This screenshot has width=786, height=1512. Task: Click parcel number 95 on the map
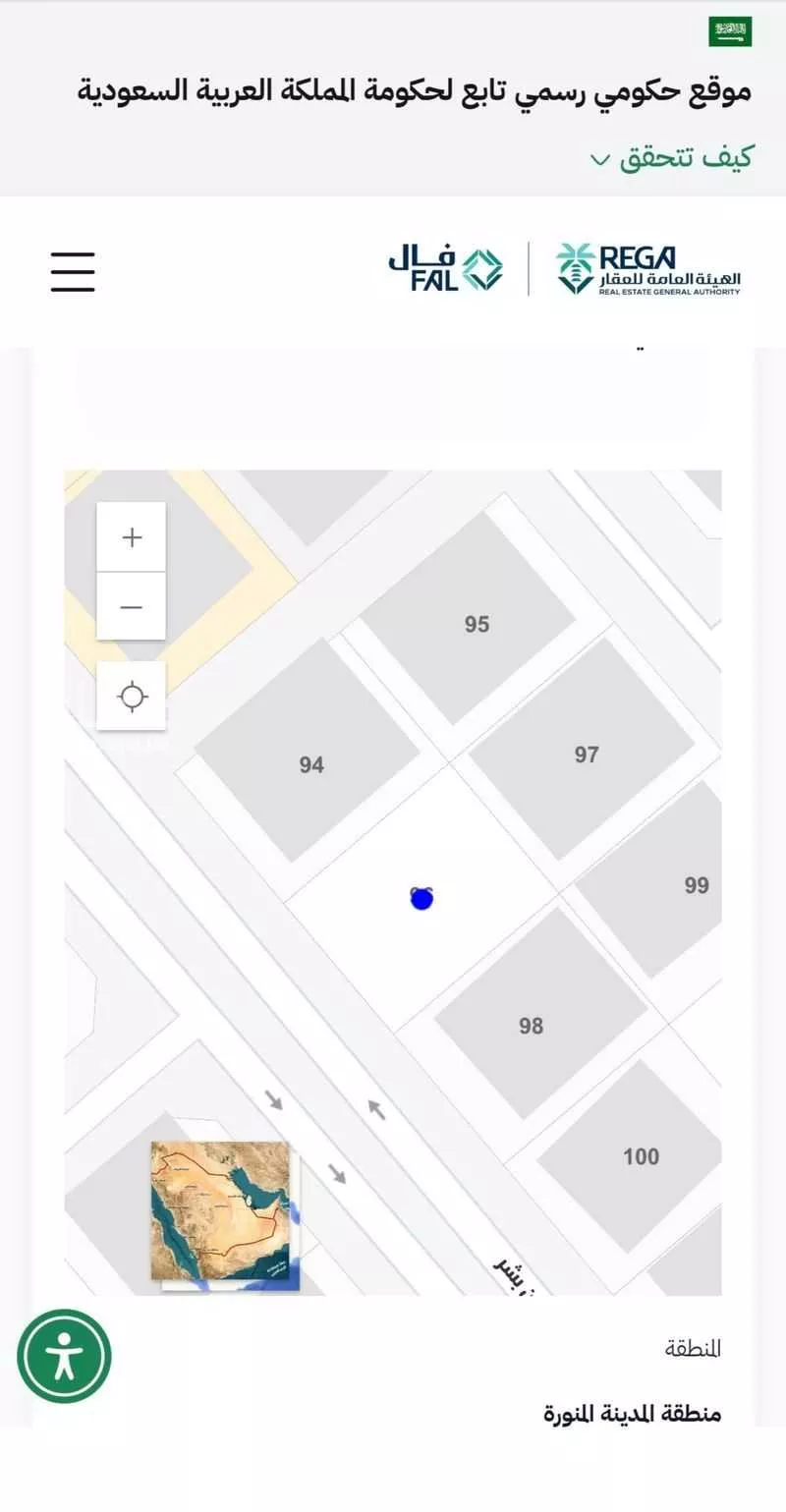[477, 623]
